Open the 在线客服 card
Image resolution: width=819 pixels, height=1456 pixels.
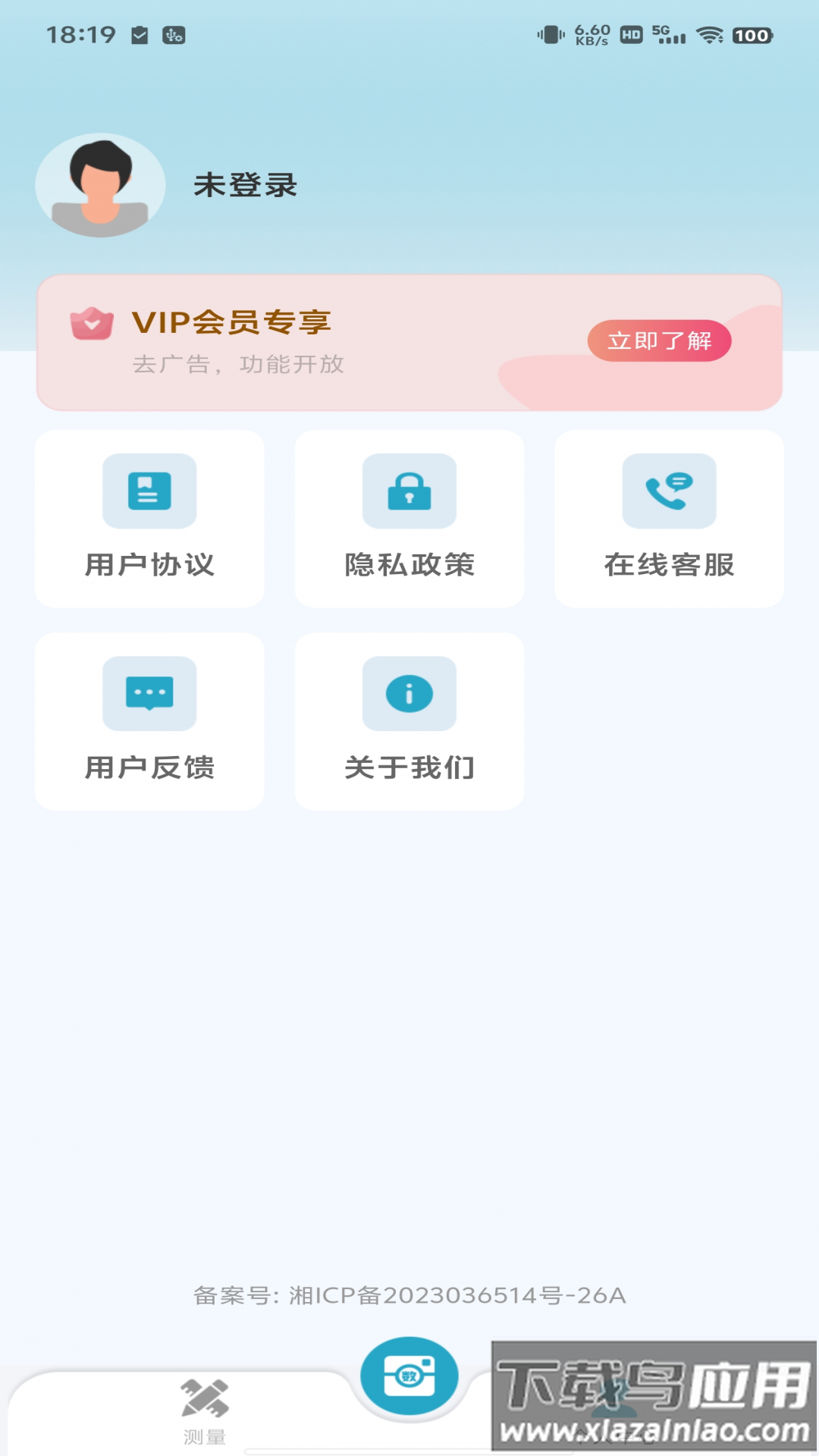pyautogui.click(x=669, y=519)
